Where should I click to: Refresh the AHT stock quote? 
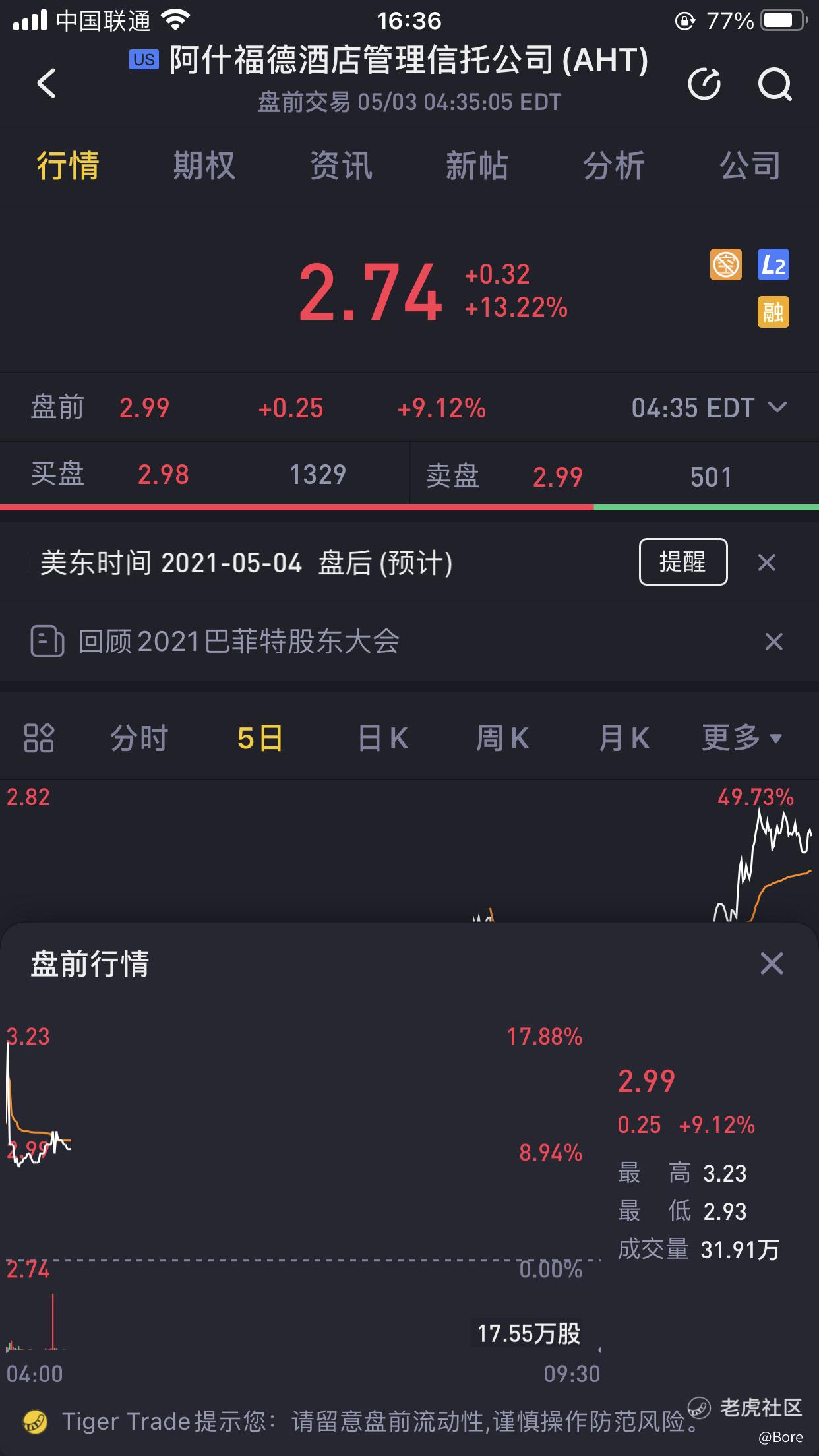point(704,84)
